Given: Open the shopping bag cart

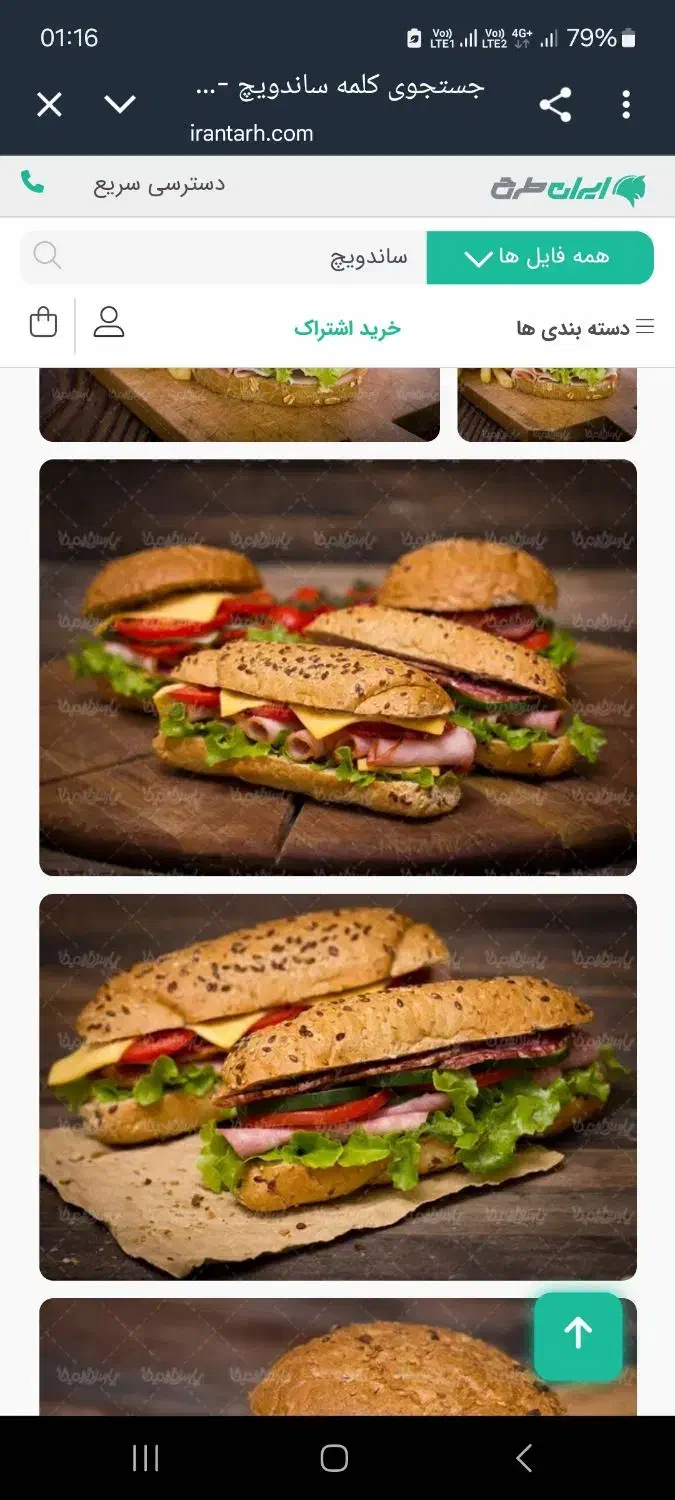Looking at the screenshot, I should (44, 322).
